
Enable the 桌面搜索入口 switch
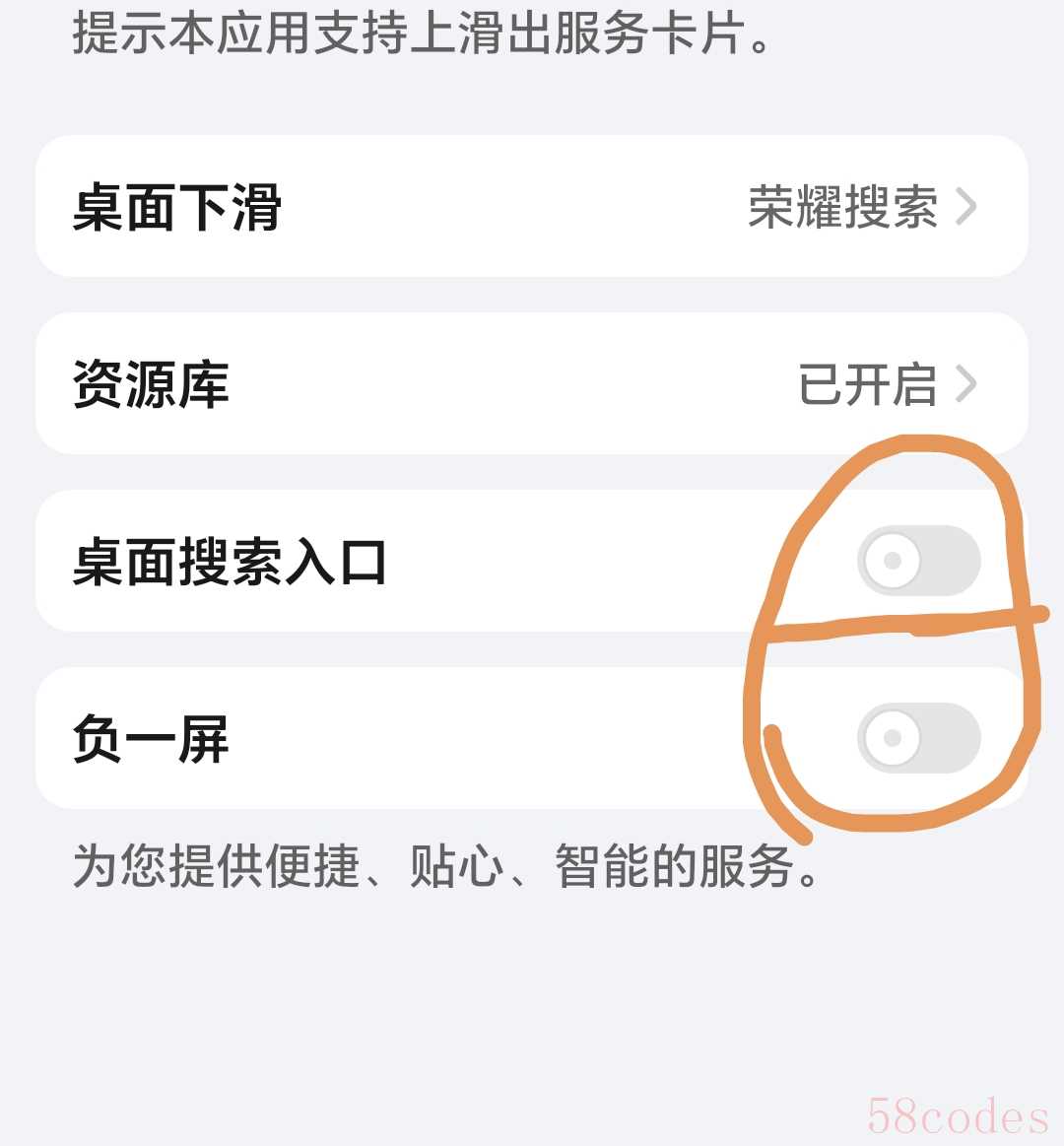click(918, 561)
